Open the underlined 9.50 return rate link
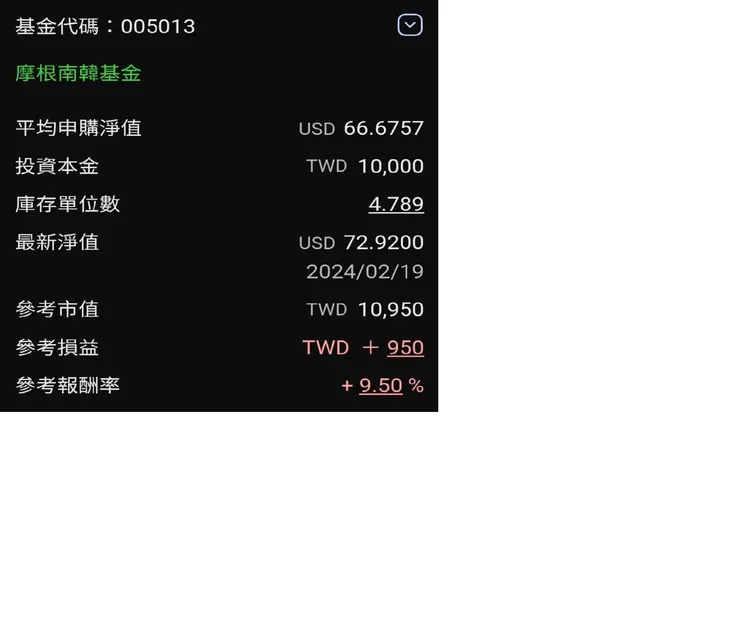Screen dimensions: 740x637 pyautogui.click(x=380, y=386)
